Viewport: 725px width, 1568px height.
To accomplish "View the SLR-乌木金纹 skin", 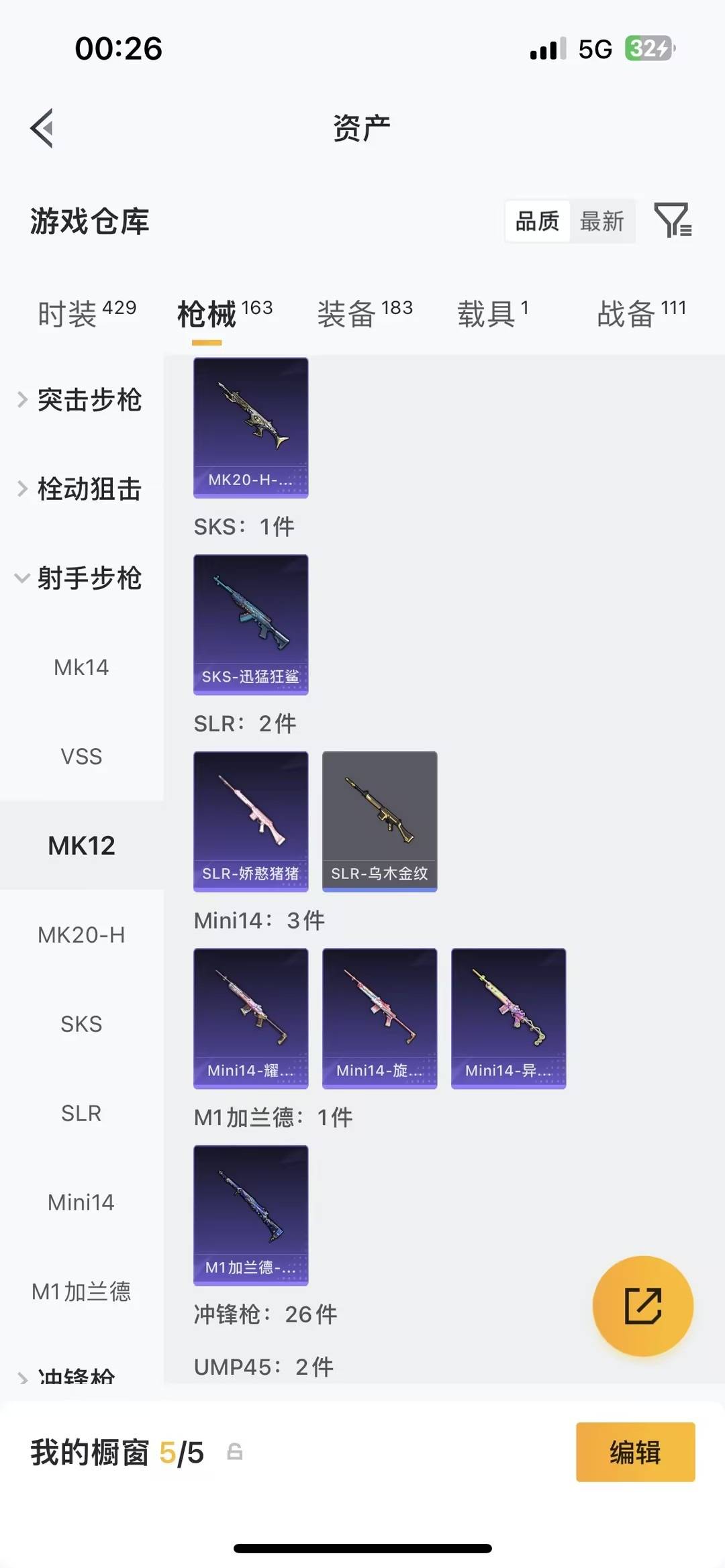I will [x=379, y=821].
